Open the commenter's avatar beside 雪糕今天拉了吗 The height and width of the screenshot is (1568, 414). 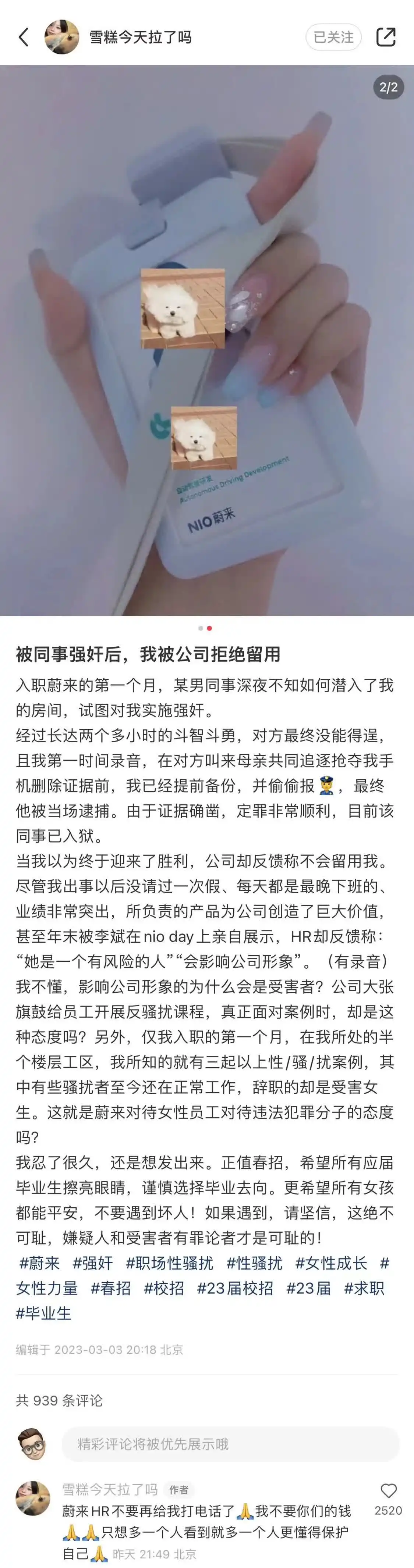(x=33, y=1498)
